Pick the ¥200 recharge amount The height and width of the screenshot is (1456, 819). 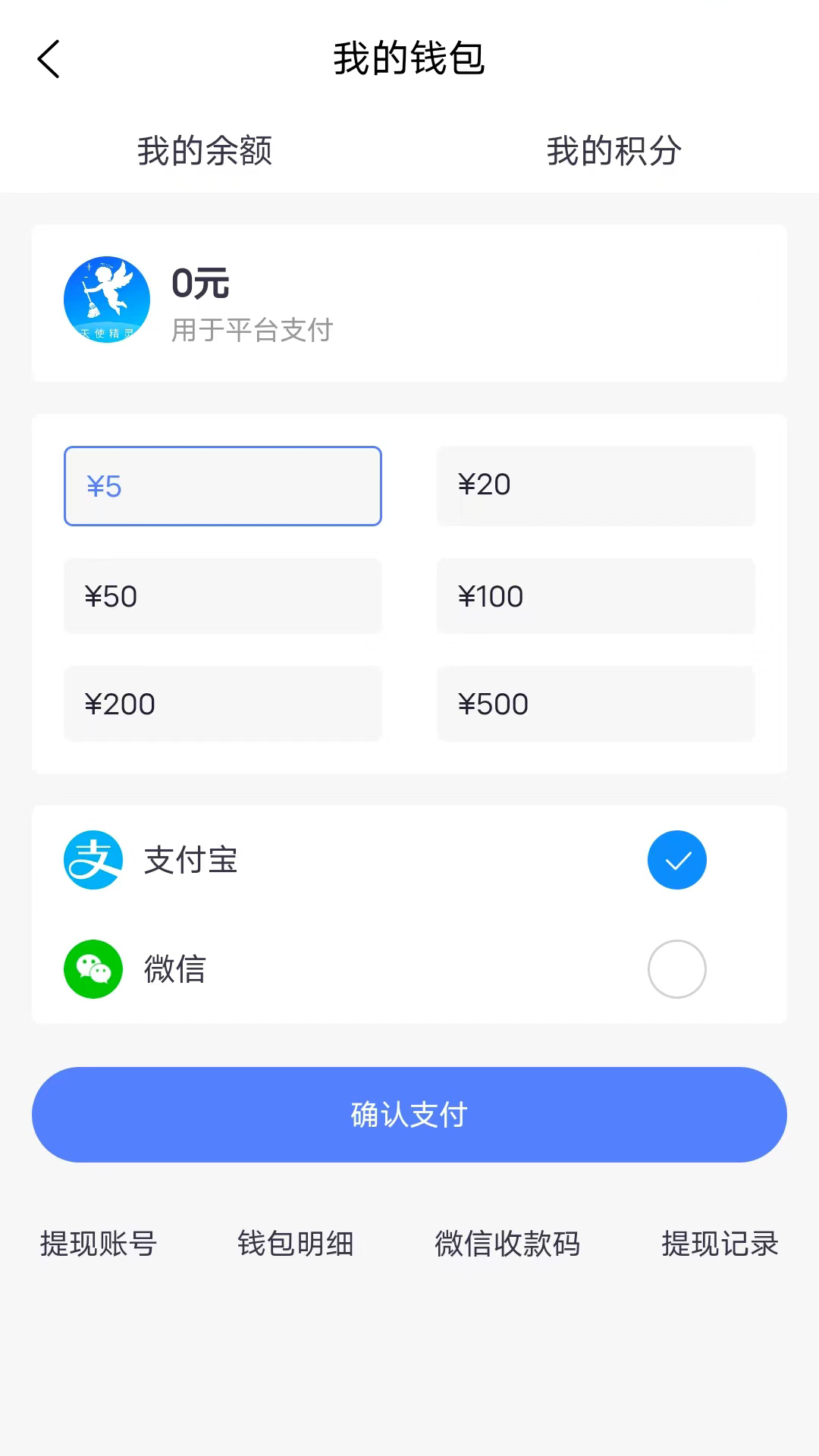[222, 704]
